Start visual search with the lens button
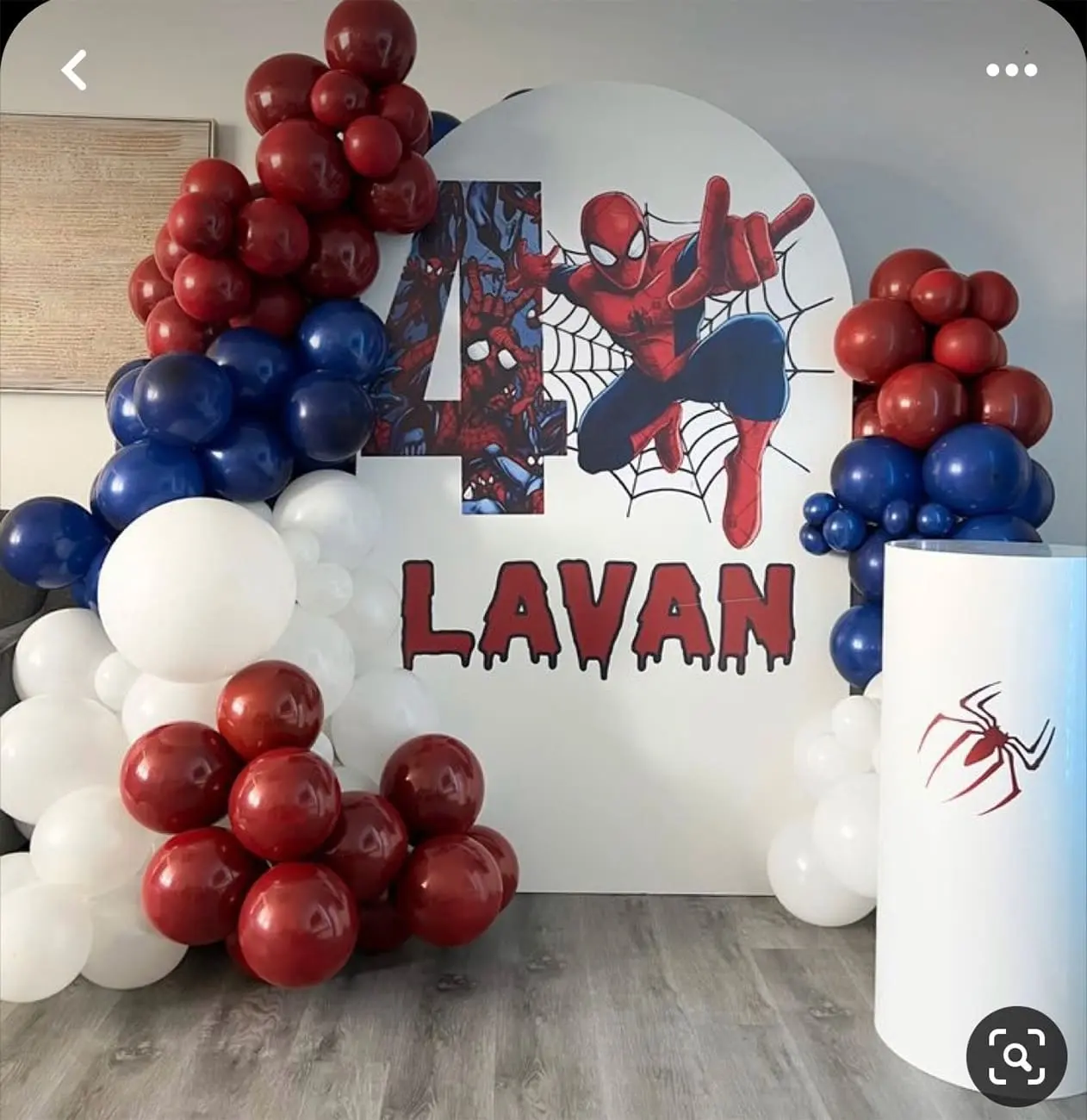 (1016, 1056)
